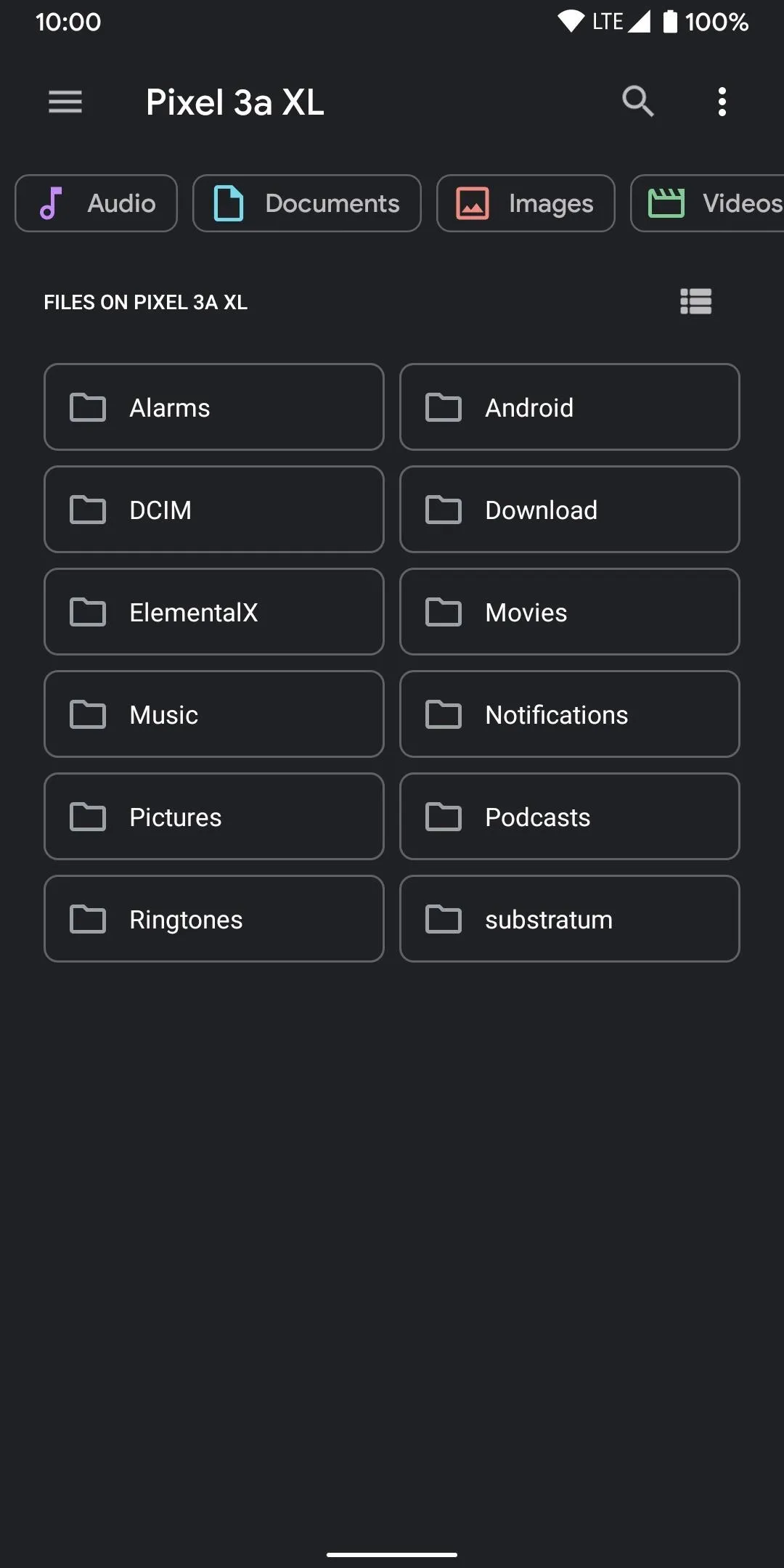This screenshot has width=784, height=1568.
Task: Choose the Videos filter chip
Action: point(708,203)
